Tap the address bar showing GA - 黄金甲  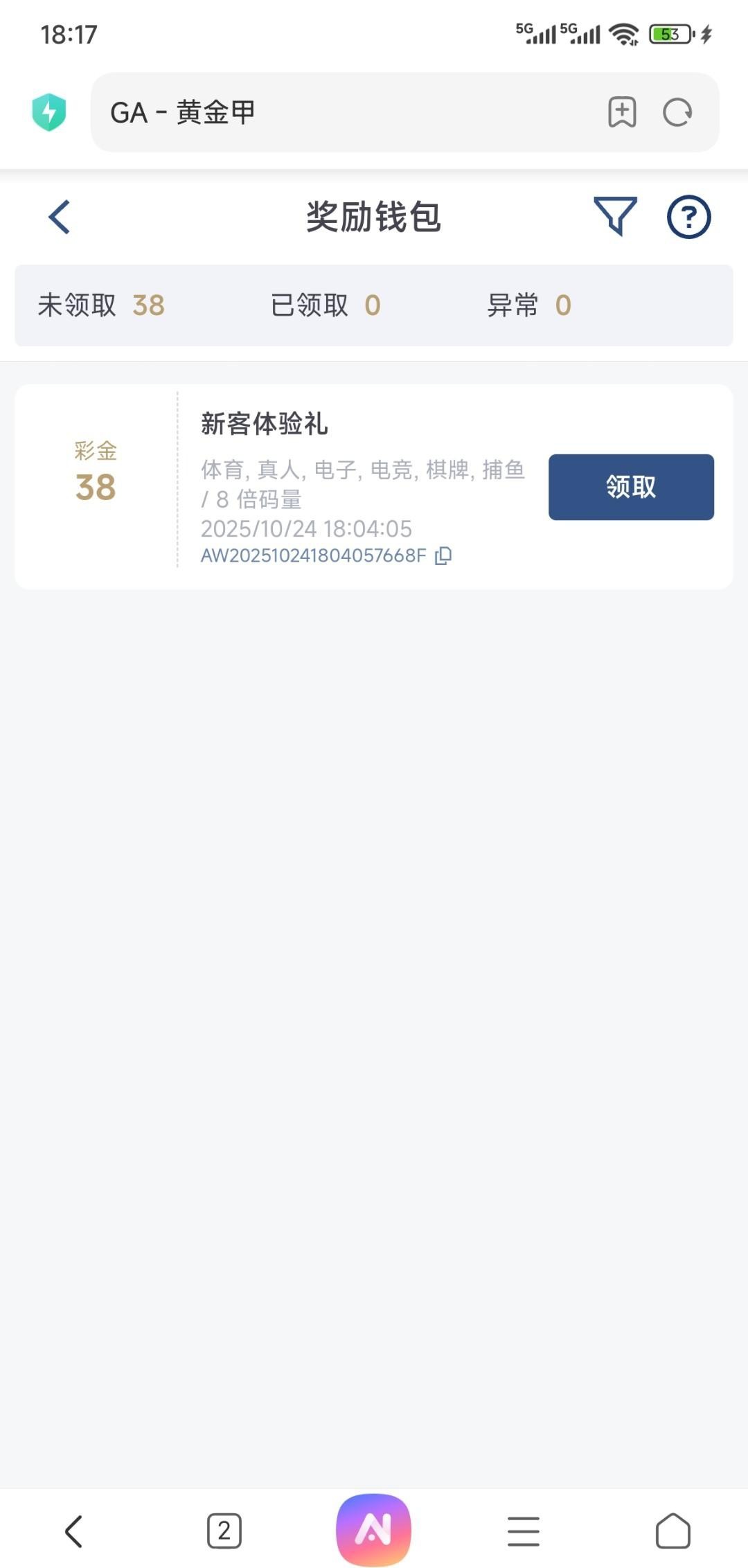pos(332,112)
